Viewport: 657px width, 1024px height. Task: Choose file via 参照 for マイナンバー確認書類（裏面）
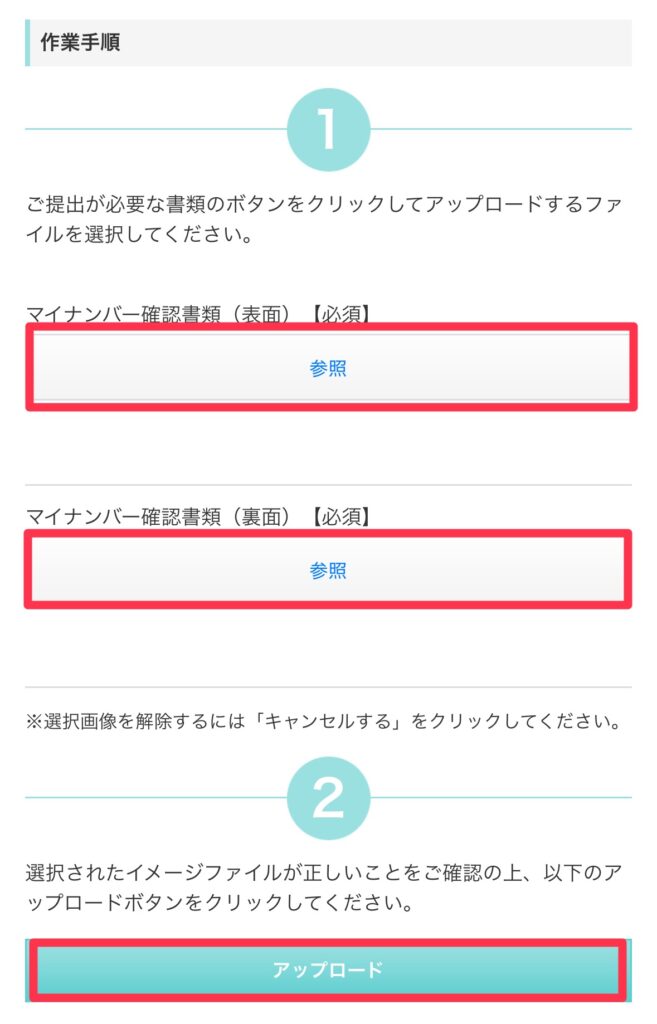pos(328,570)
